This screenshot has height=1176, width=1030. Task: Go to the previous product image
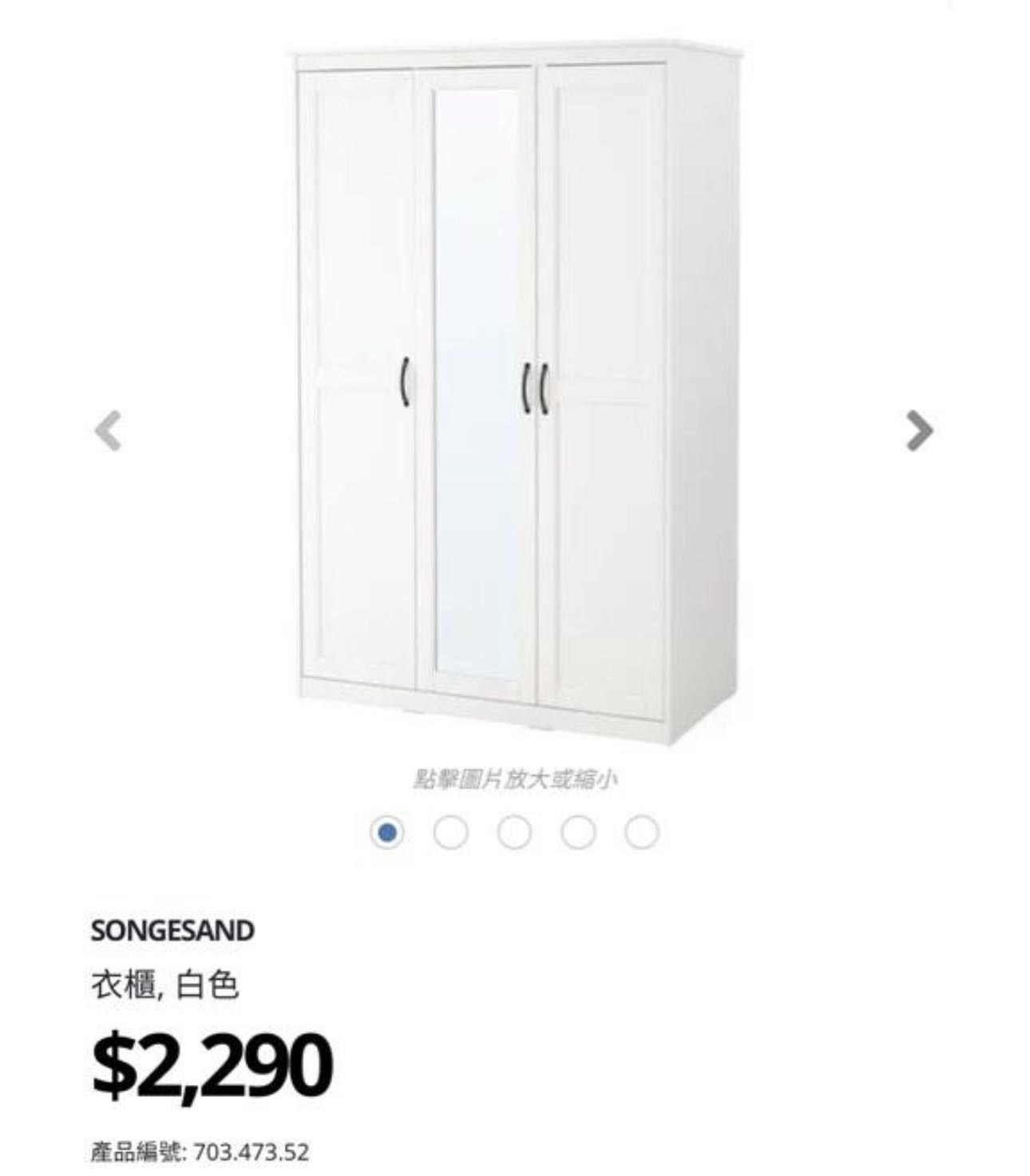[x=108, y=431]
